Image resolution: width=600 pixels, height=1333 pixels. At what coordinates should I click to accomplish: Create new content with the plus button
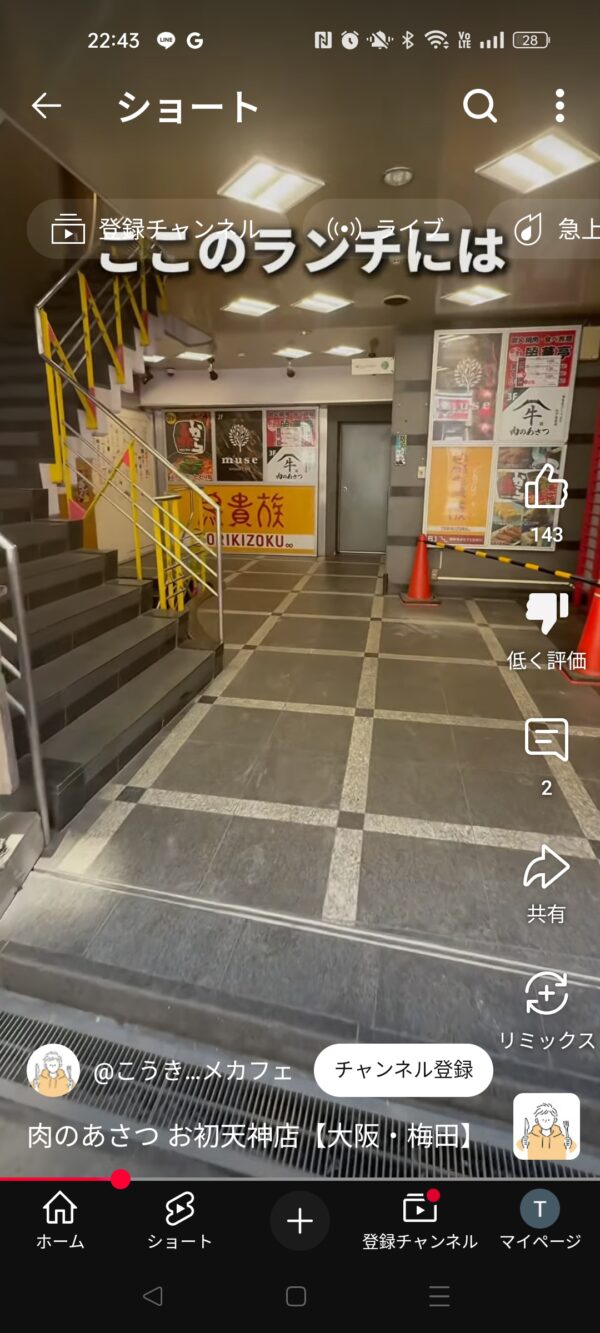pos(300,1221)
